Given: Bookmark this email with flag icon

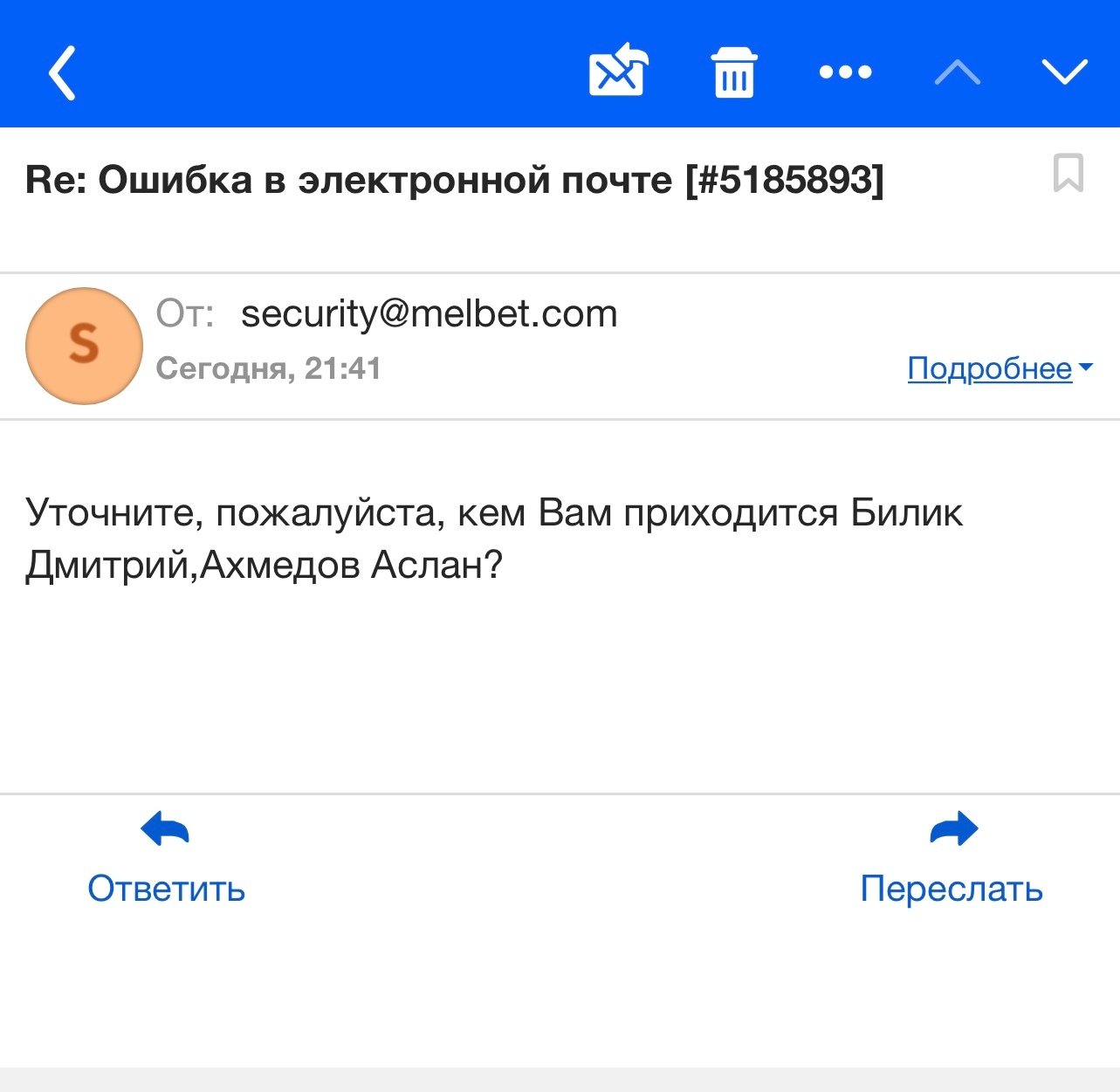Looking at the screenshot, I should click(1068, 173).
